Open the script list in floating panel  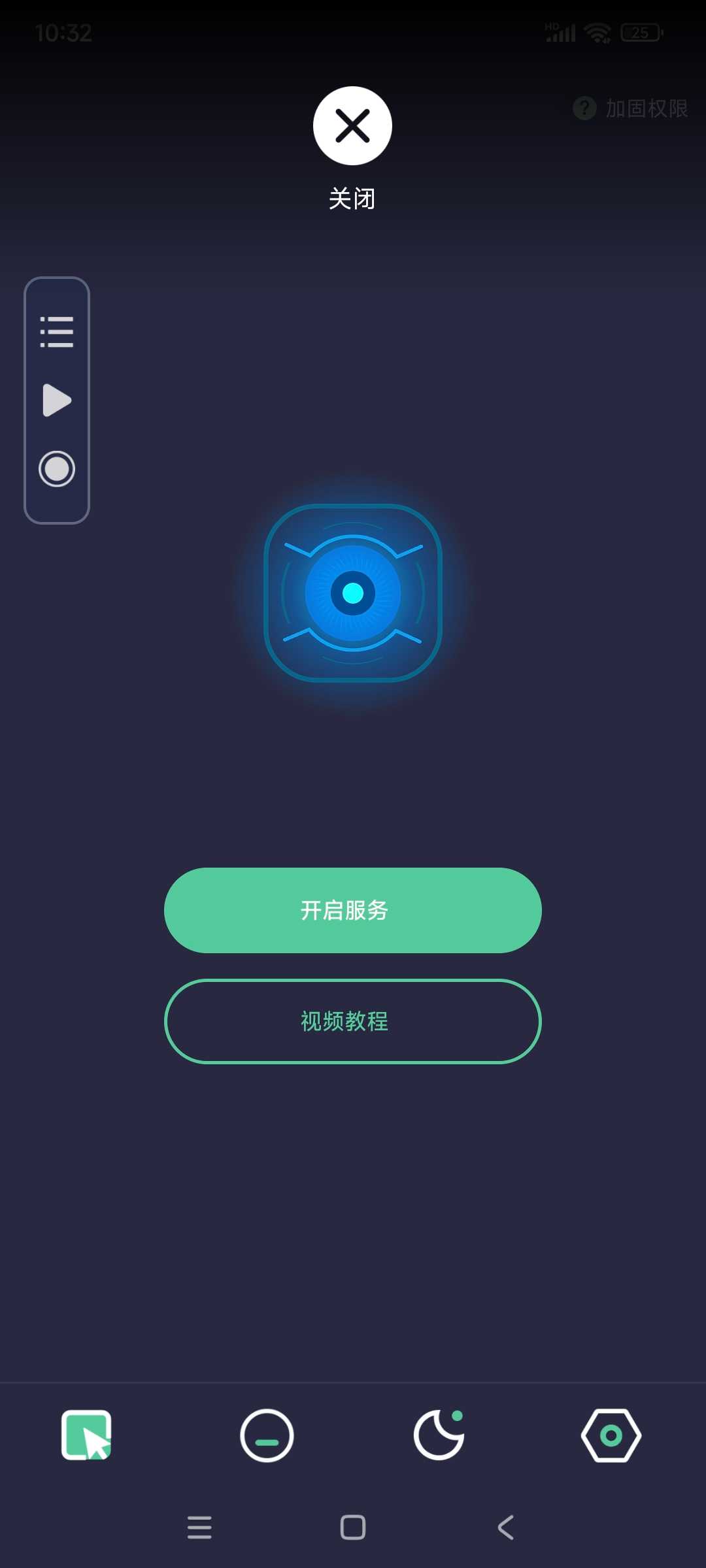57,332
